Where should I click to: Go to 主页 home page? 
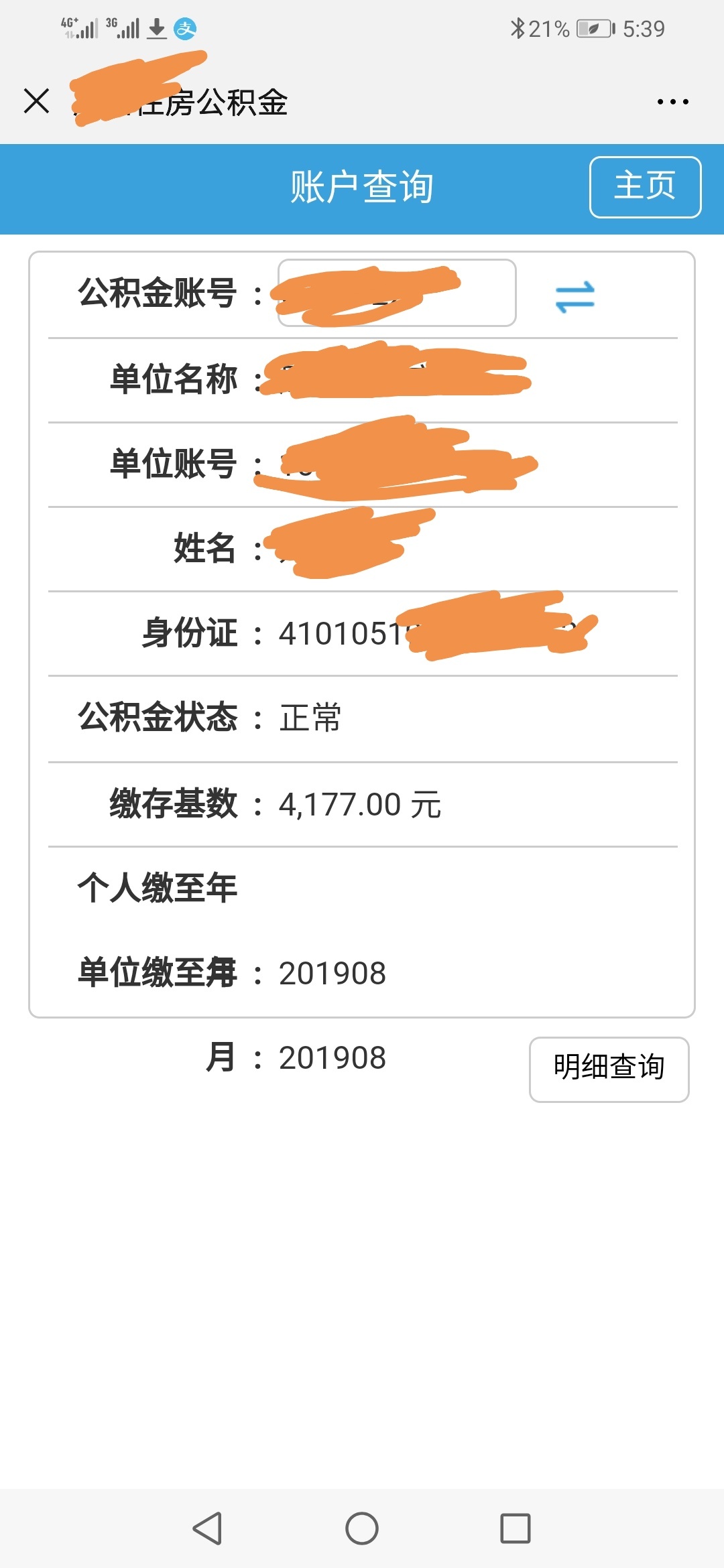[x=645, y=187]
